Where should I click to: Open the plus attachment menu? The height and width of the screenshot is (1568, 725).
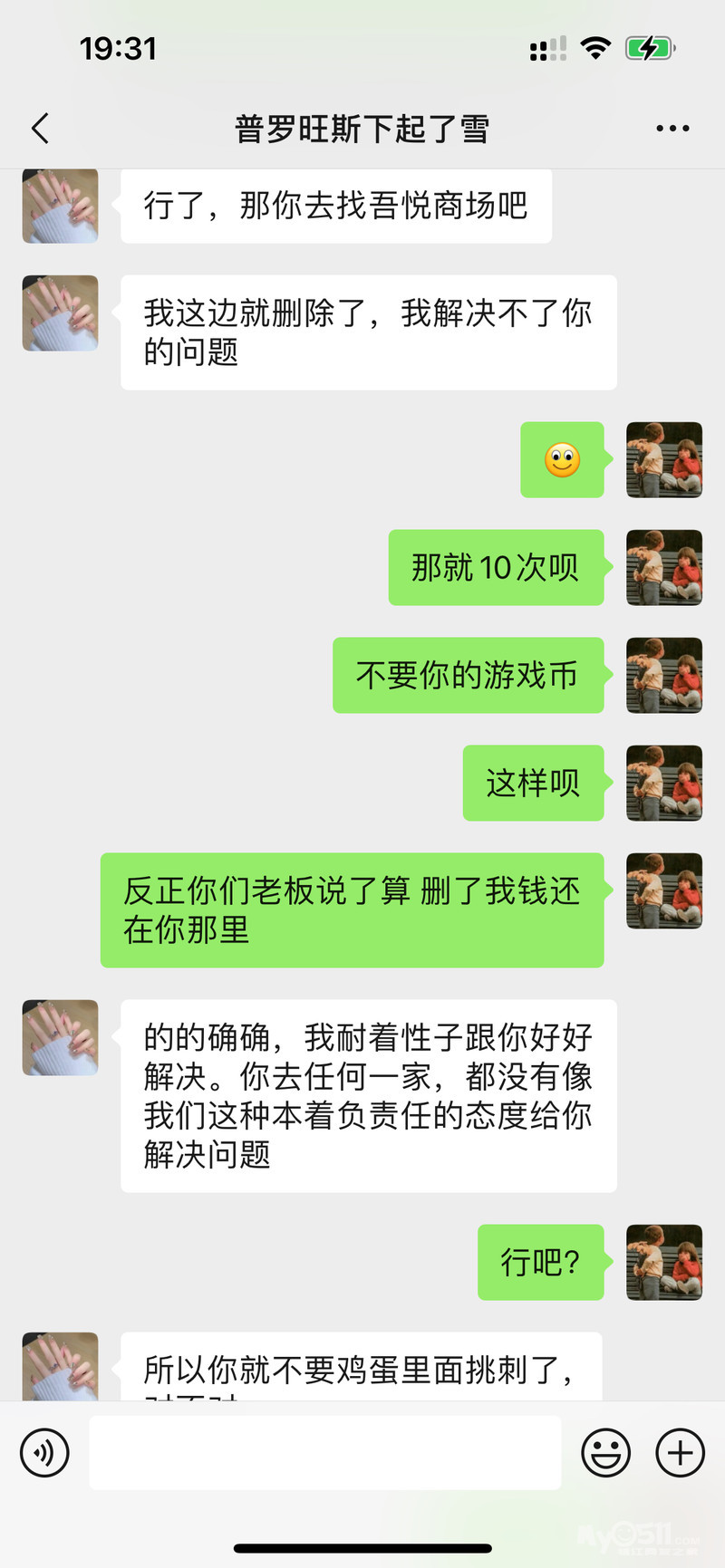point(680,1453)
